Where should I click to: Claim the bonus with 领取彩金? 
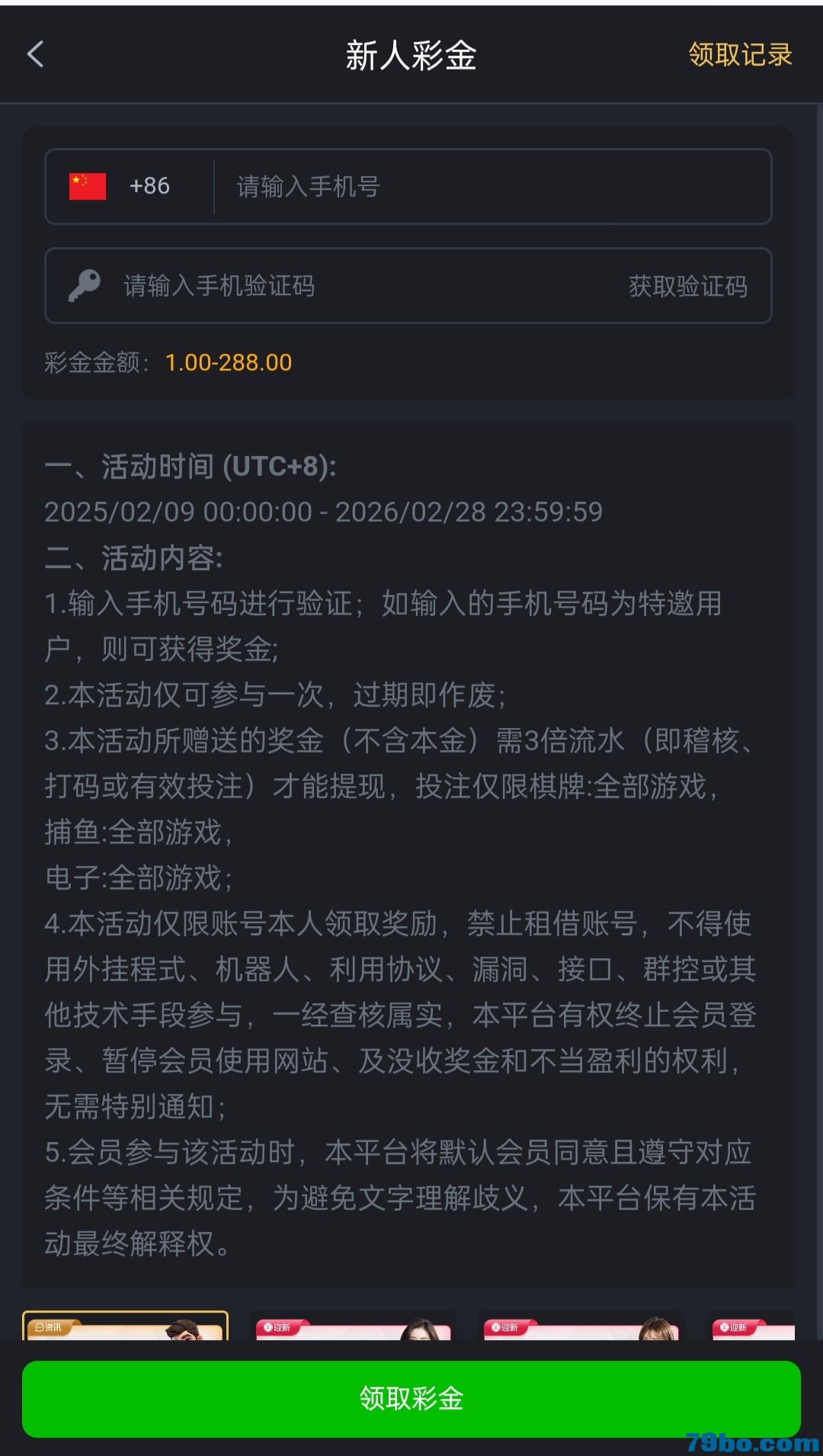click(x=411, y=1399)
